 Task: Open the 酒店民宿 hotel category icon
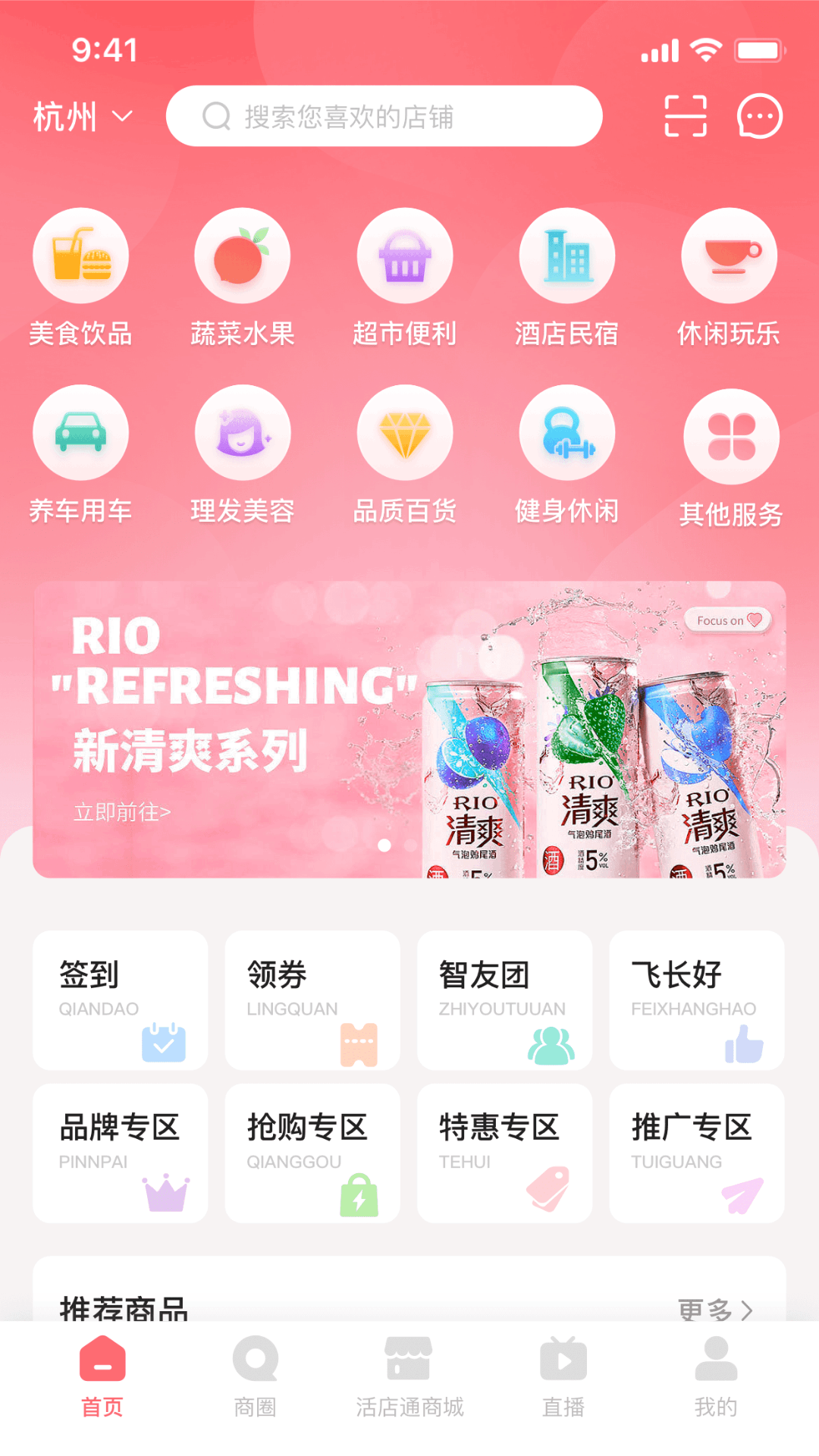(x=567, y=255)
